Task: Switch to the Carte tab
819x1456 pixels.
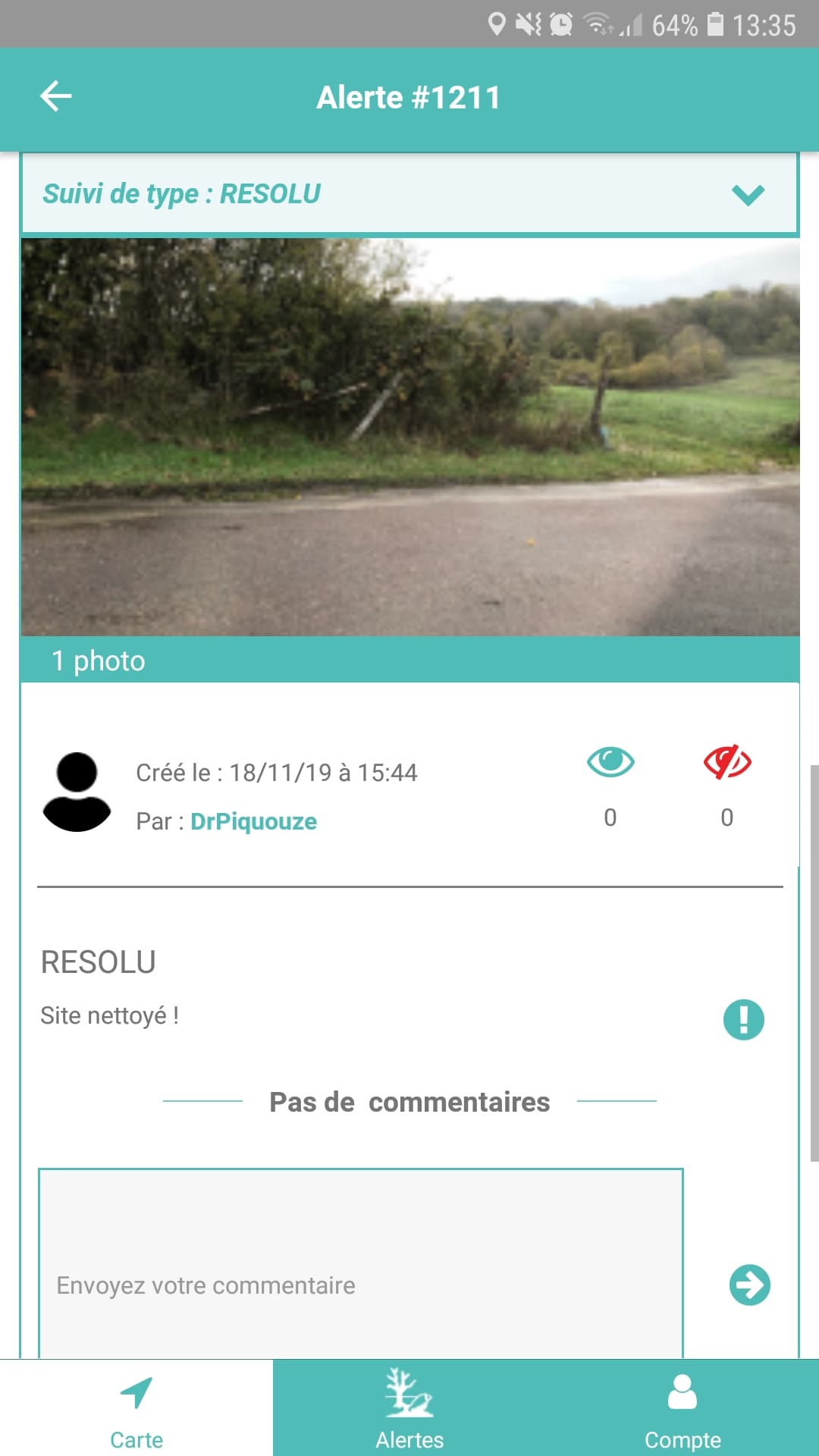Action: 136,1408
